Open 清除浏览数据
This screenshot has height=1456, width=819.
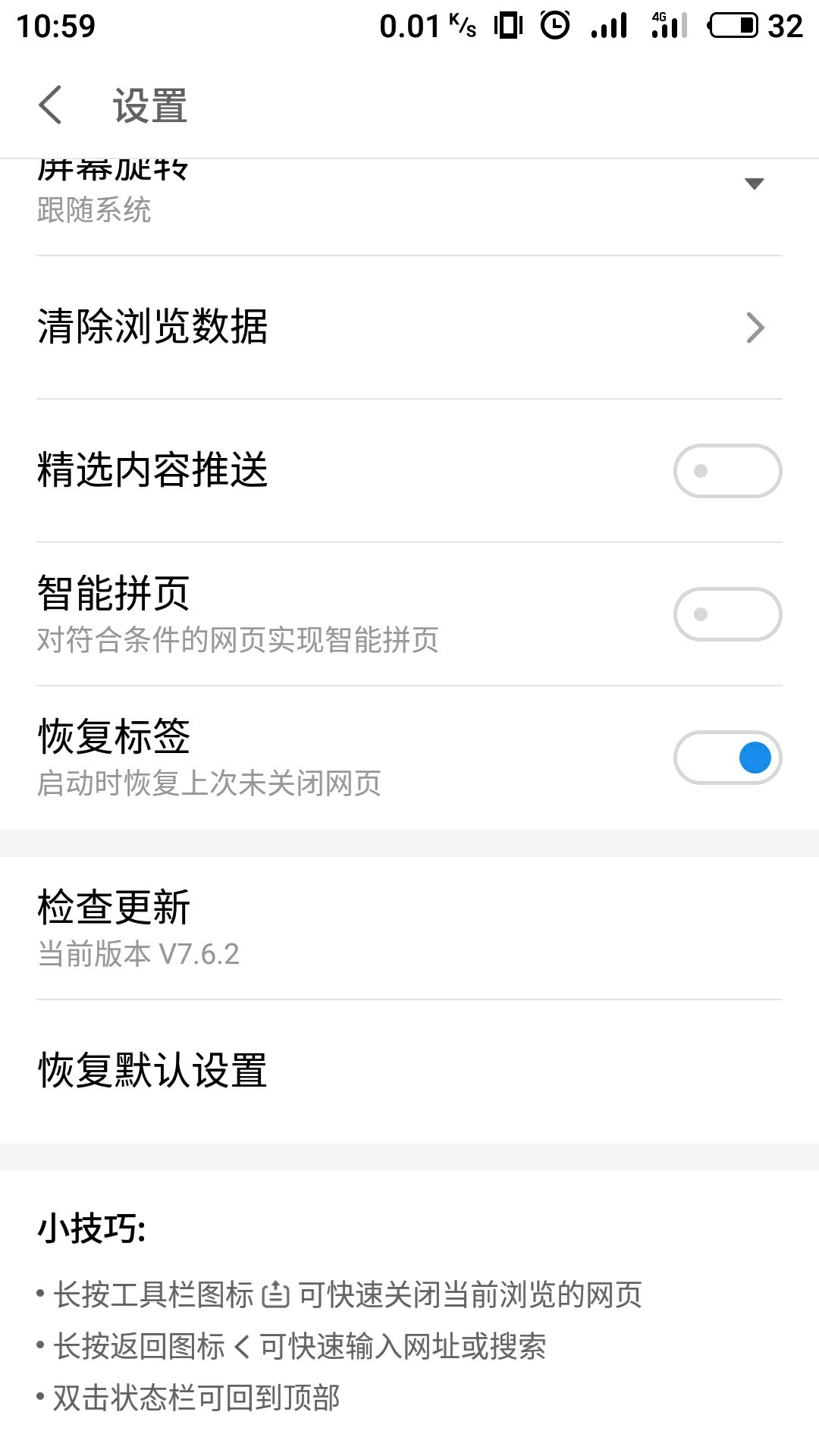(409, 328)
